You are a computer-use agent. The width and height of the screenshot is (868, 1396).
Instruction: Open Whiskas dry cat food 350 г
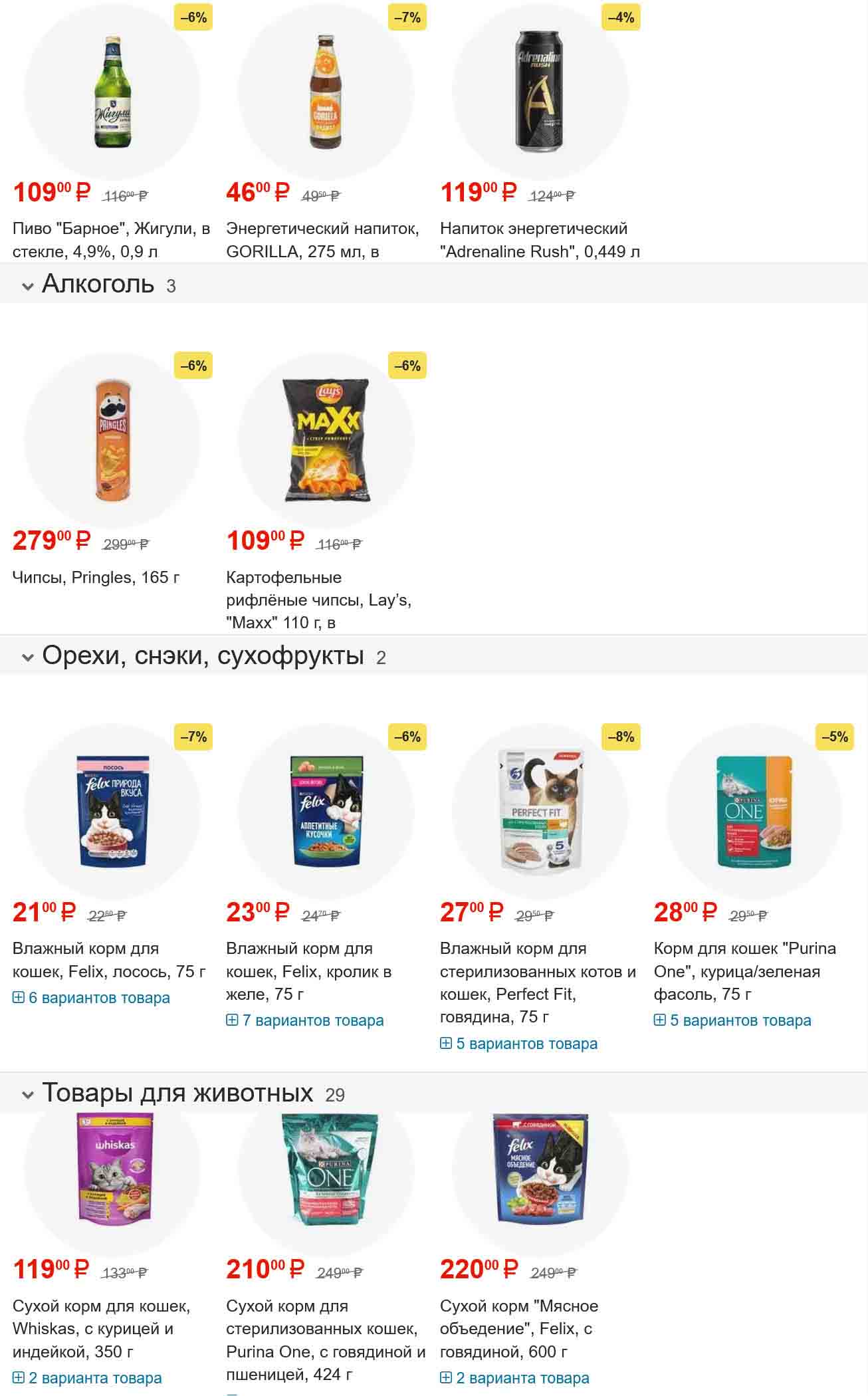point(101,1328)
